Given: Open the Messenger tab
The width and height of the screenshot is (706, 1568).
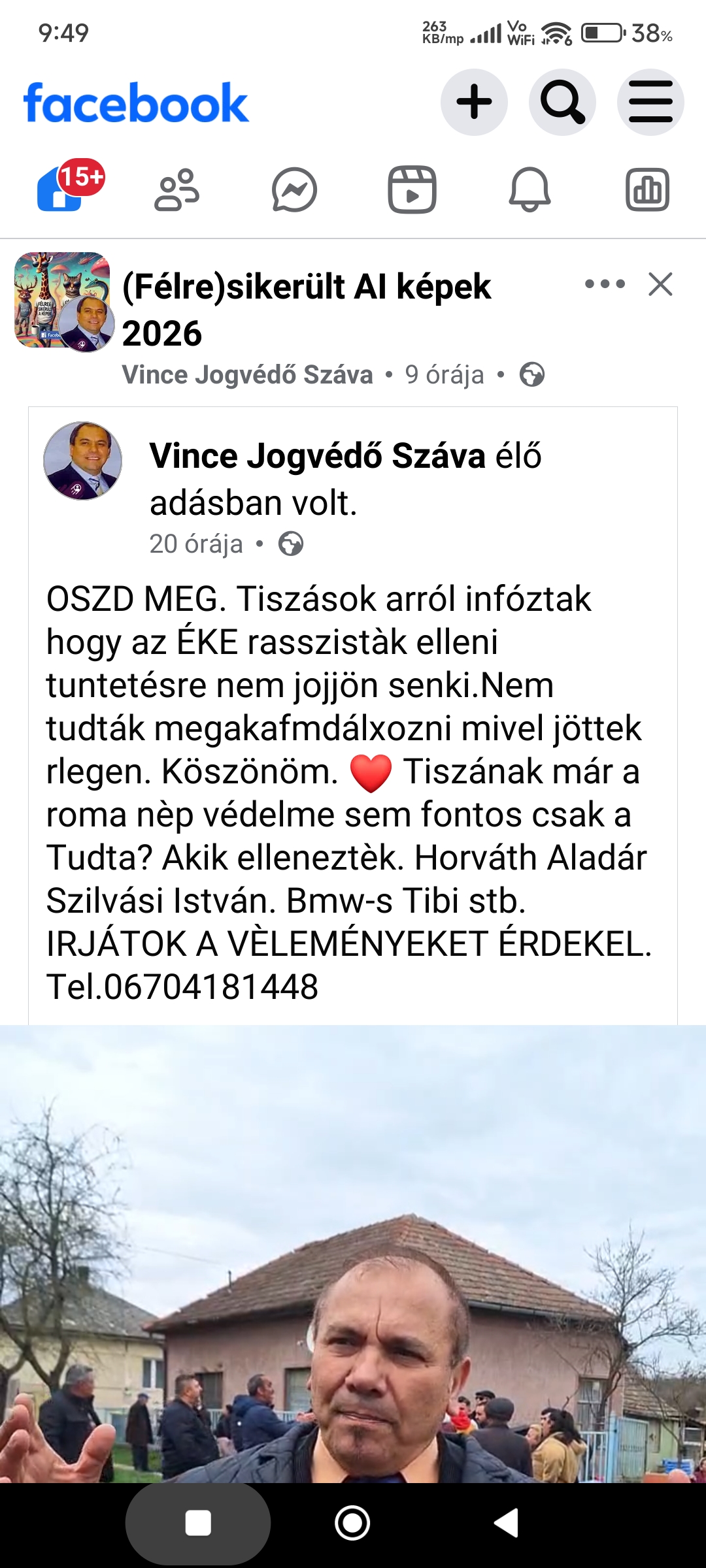Looking at the screenshot, I should 294,189.
